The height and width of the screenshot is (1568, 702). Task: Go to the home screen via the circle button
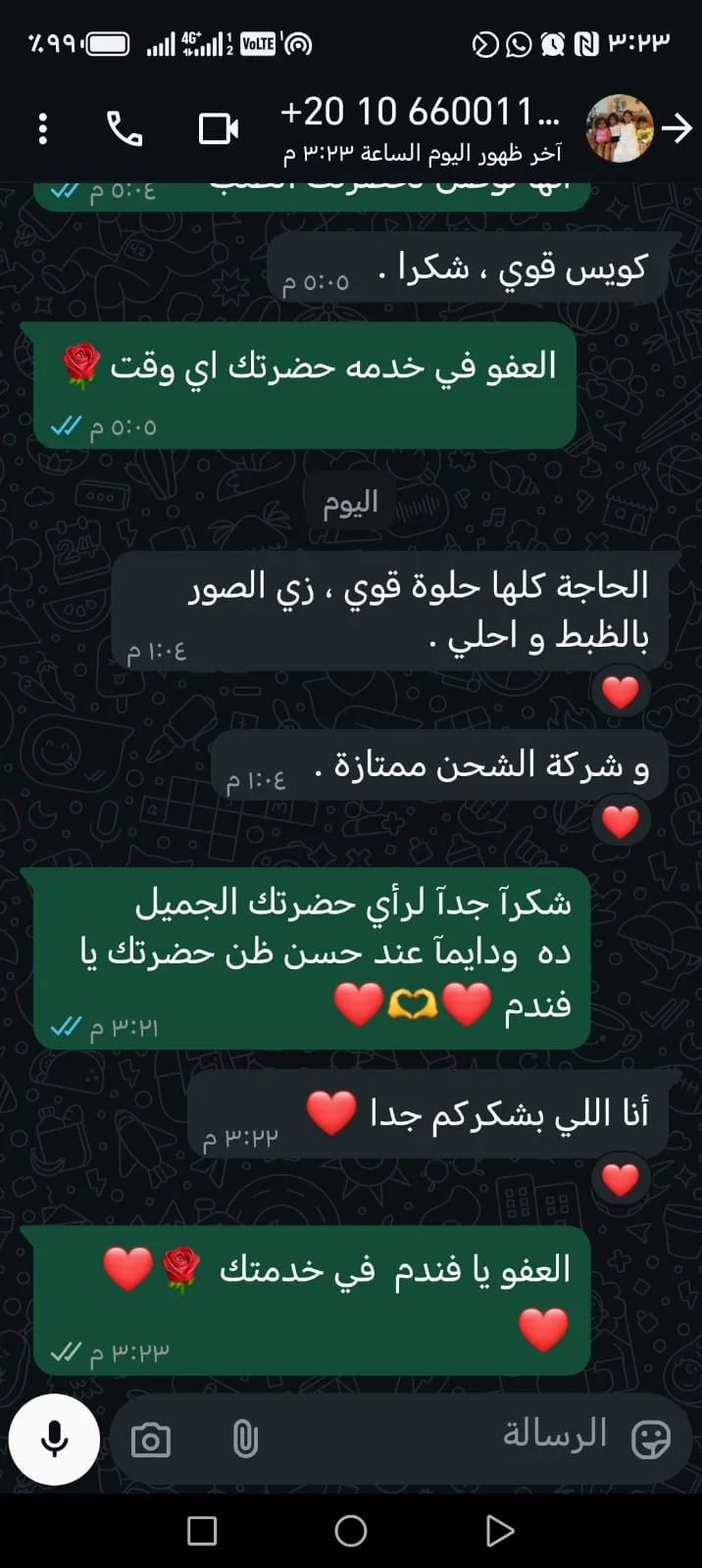[x=351, y=1530]
